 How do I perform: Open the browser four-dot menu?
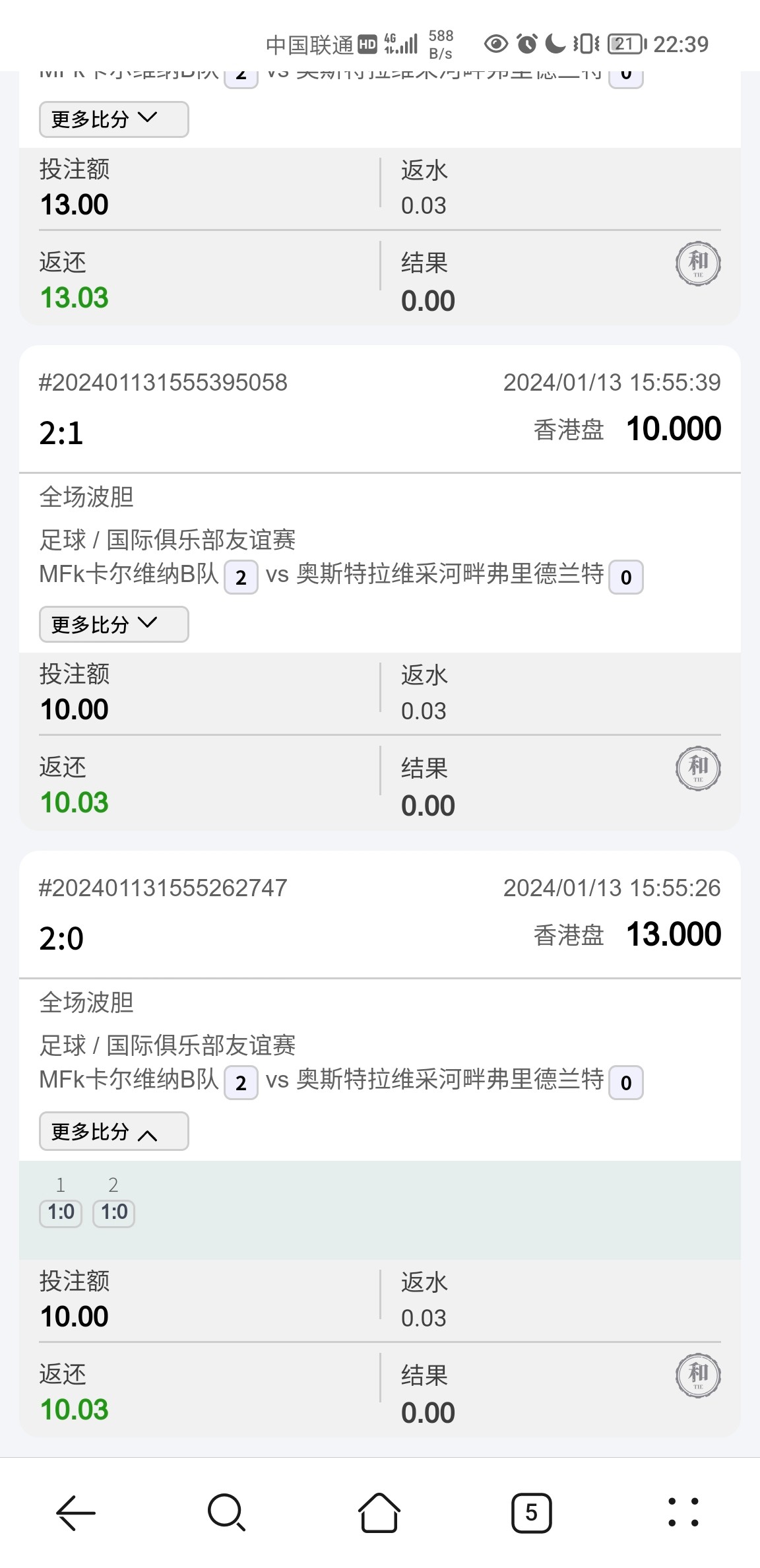683,1512
